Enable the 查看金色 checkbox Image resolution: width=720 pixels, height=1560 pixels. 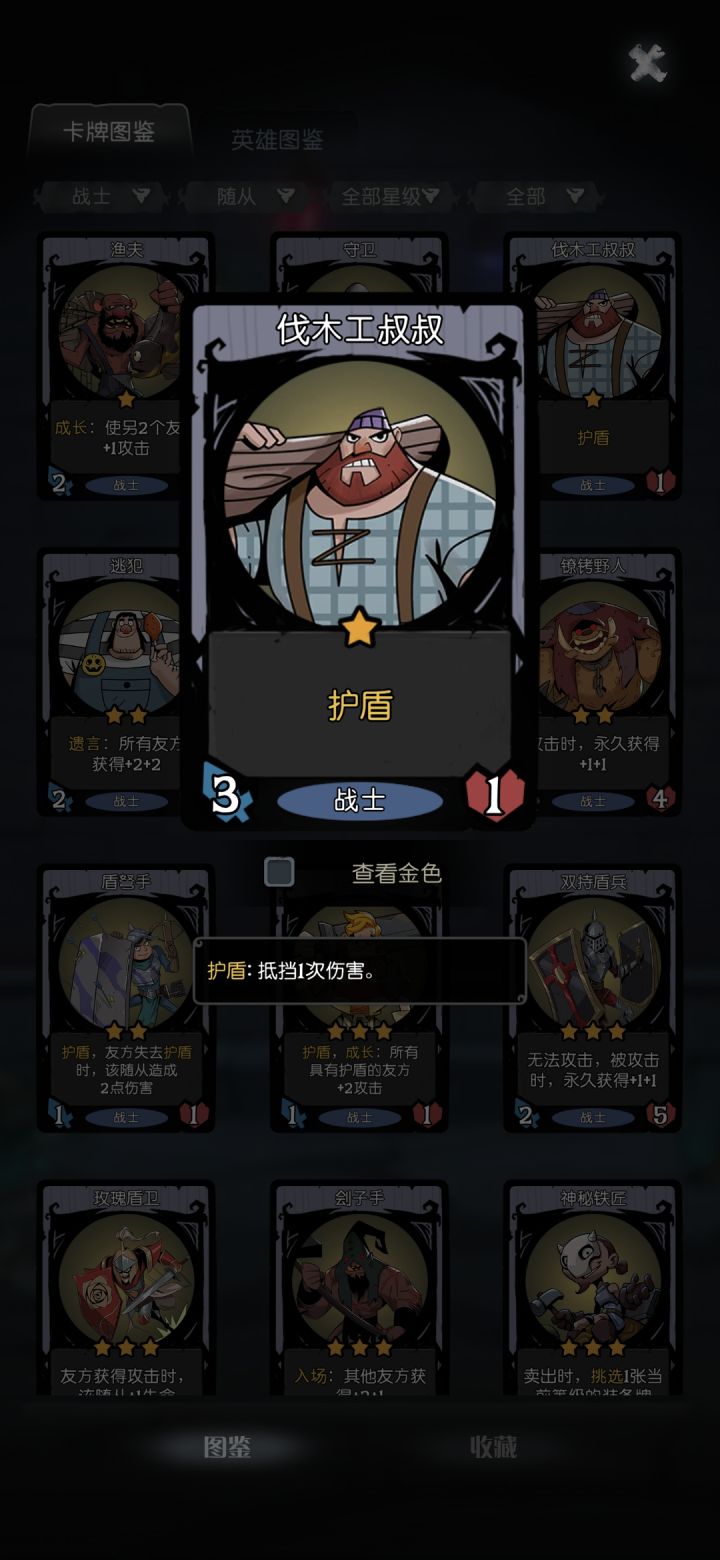278,871
